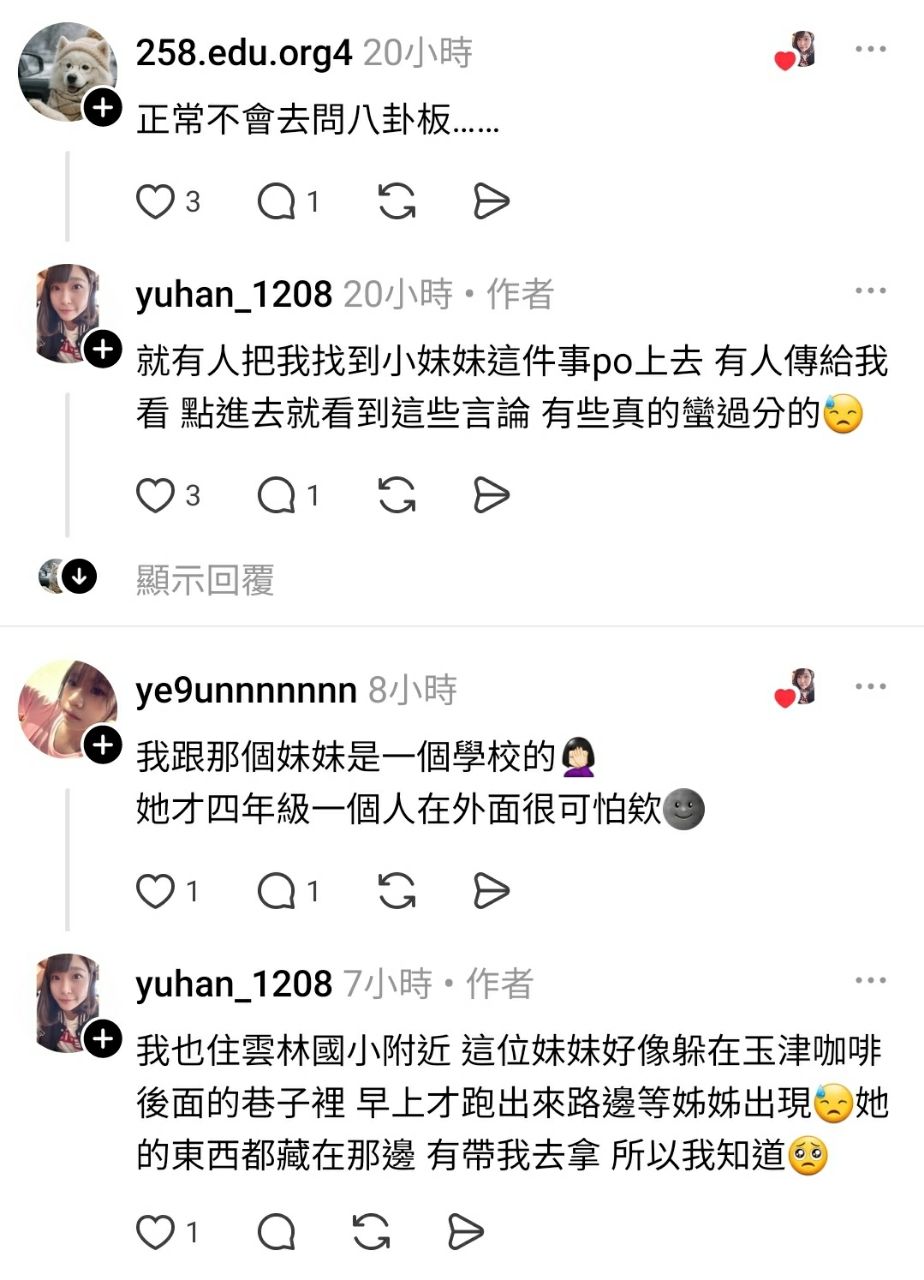Screen dimensions: 924x1280
Task: Open more options on yuhan_1208's 20小時 reply
Action: [x=870, y=291]
